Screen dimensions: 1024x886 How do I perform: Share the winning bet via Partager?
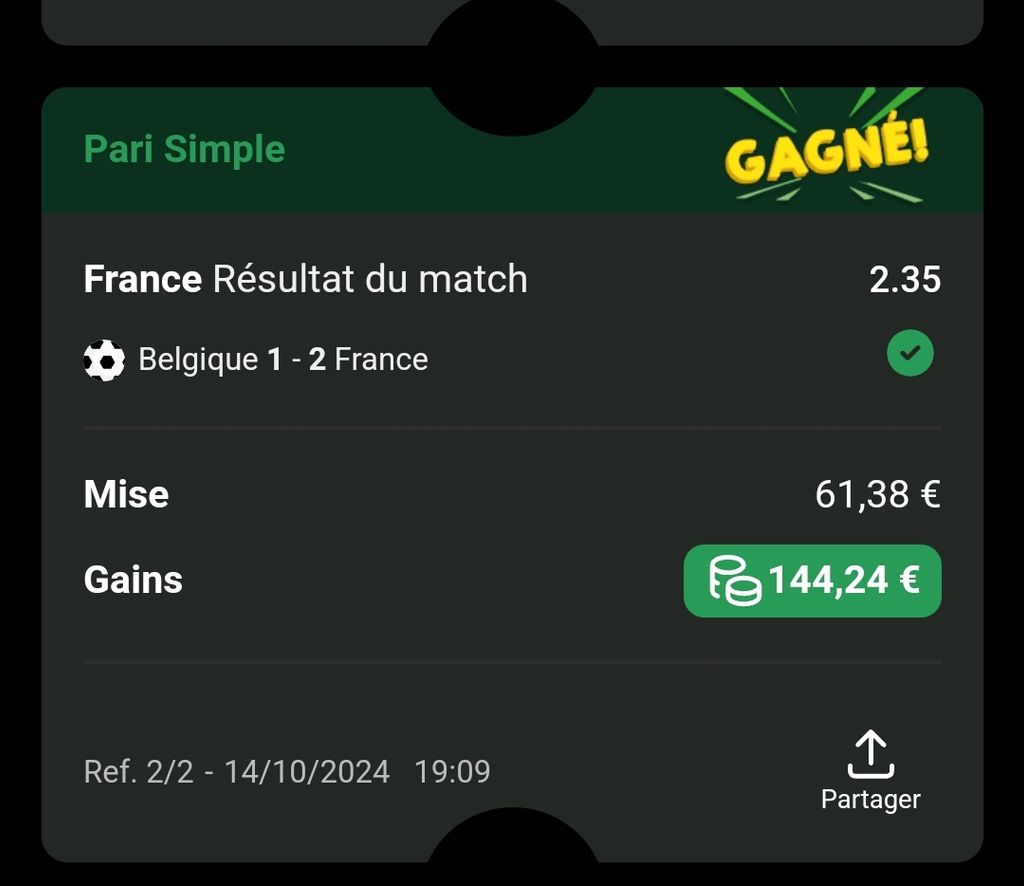click(870, 770)
